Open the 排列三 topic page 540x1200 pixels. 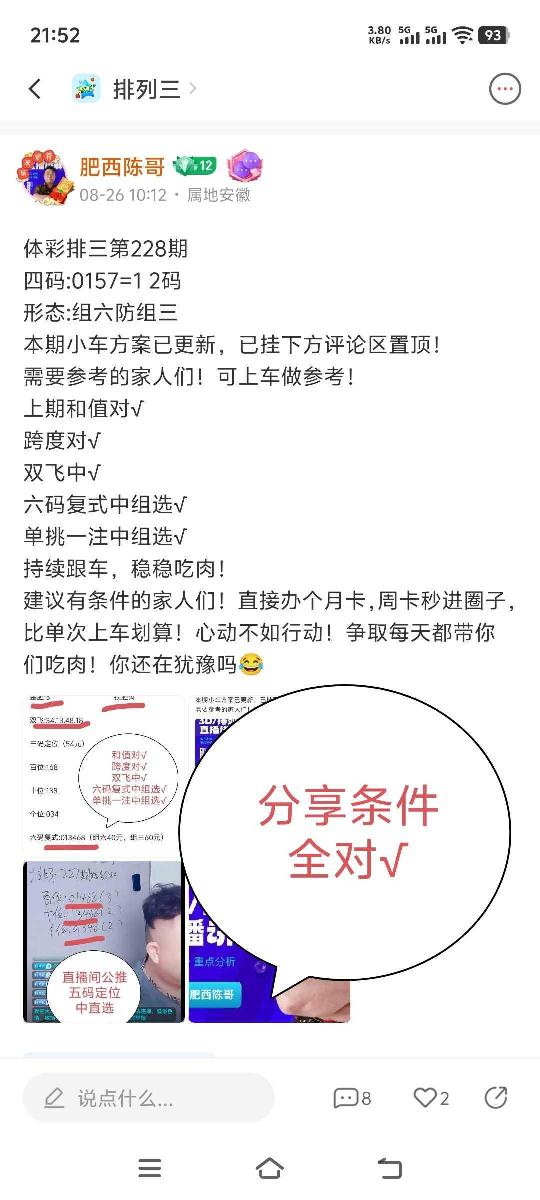(x=134, y=89)
